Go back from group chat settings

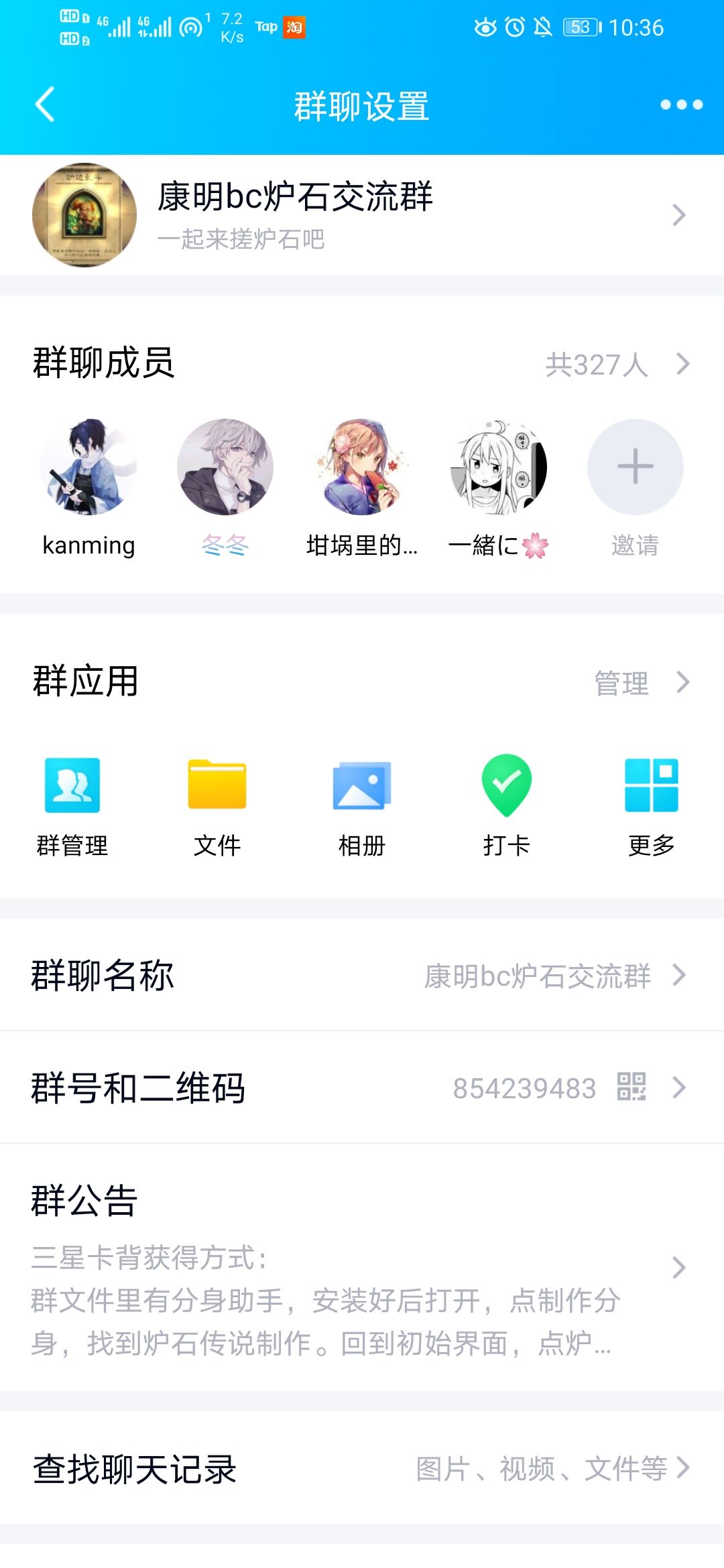click(44, 105)
